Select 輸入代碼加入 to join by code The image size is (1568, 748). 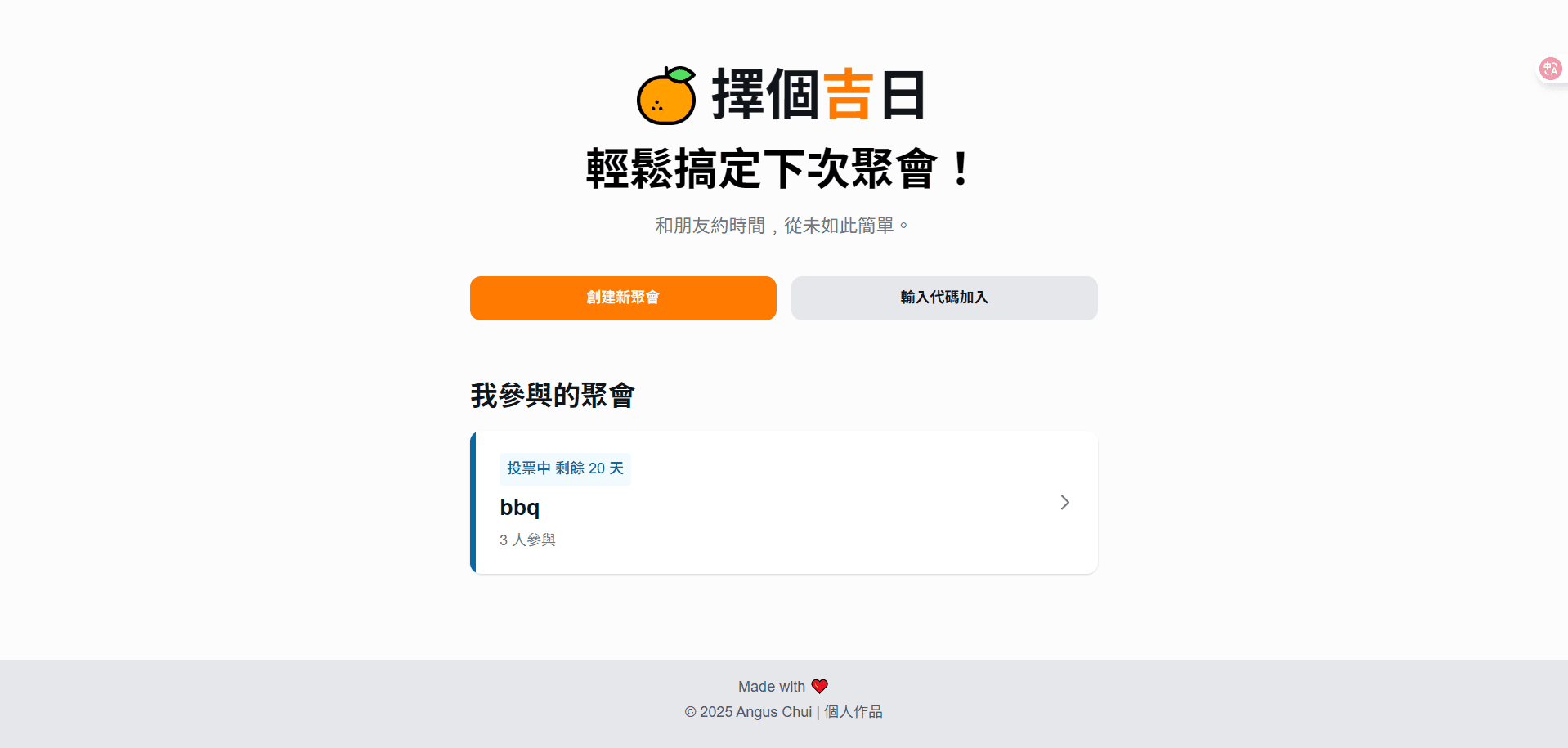943,298
